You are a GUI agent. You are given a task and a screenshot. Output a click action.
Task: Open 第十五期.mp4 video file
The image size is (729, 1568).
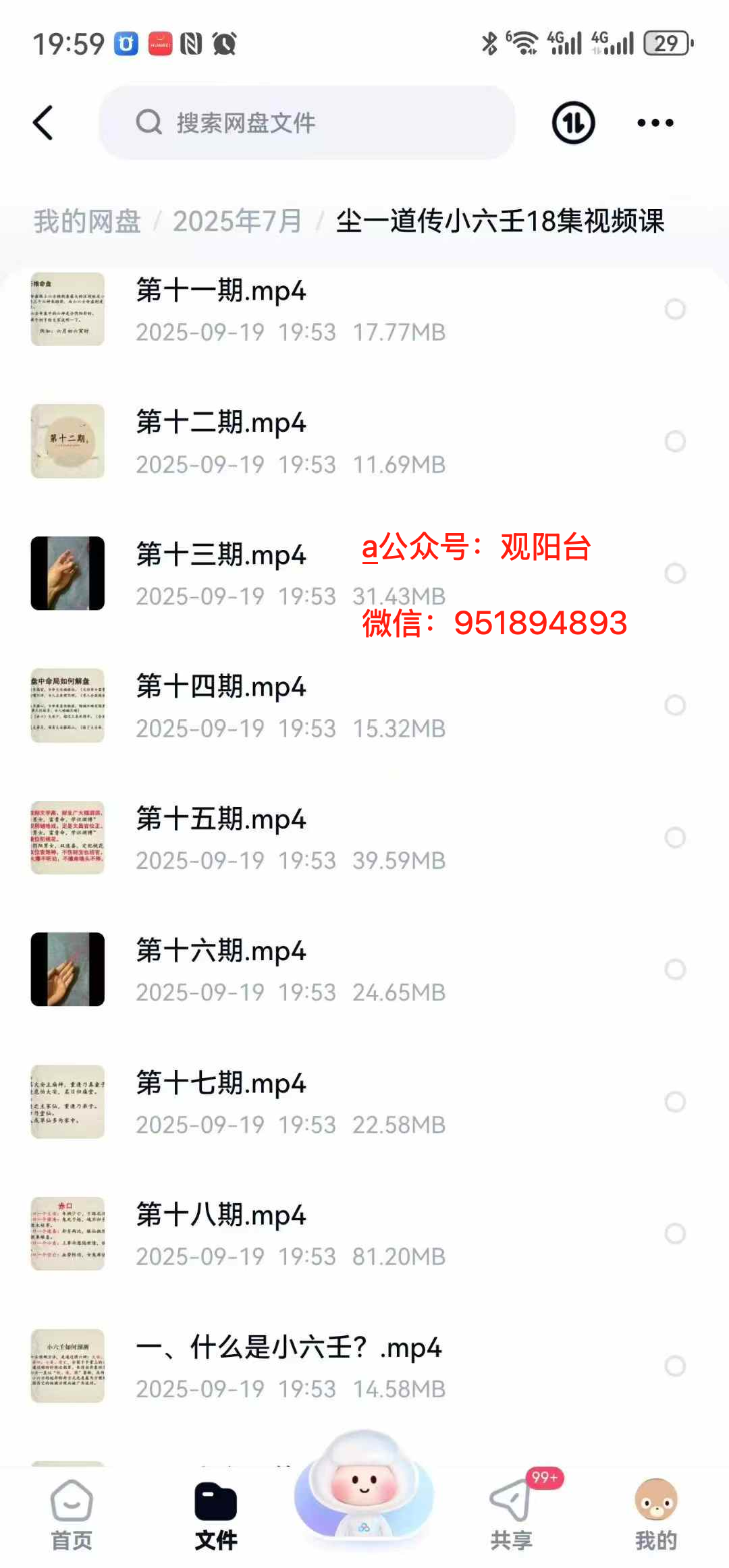(x=221, y=820)
